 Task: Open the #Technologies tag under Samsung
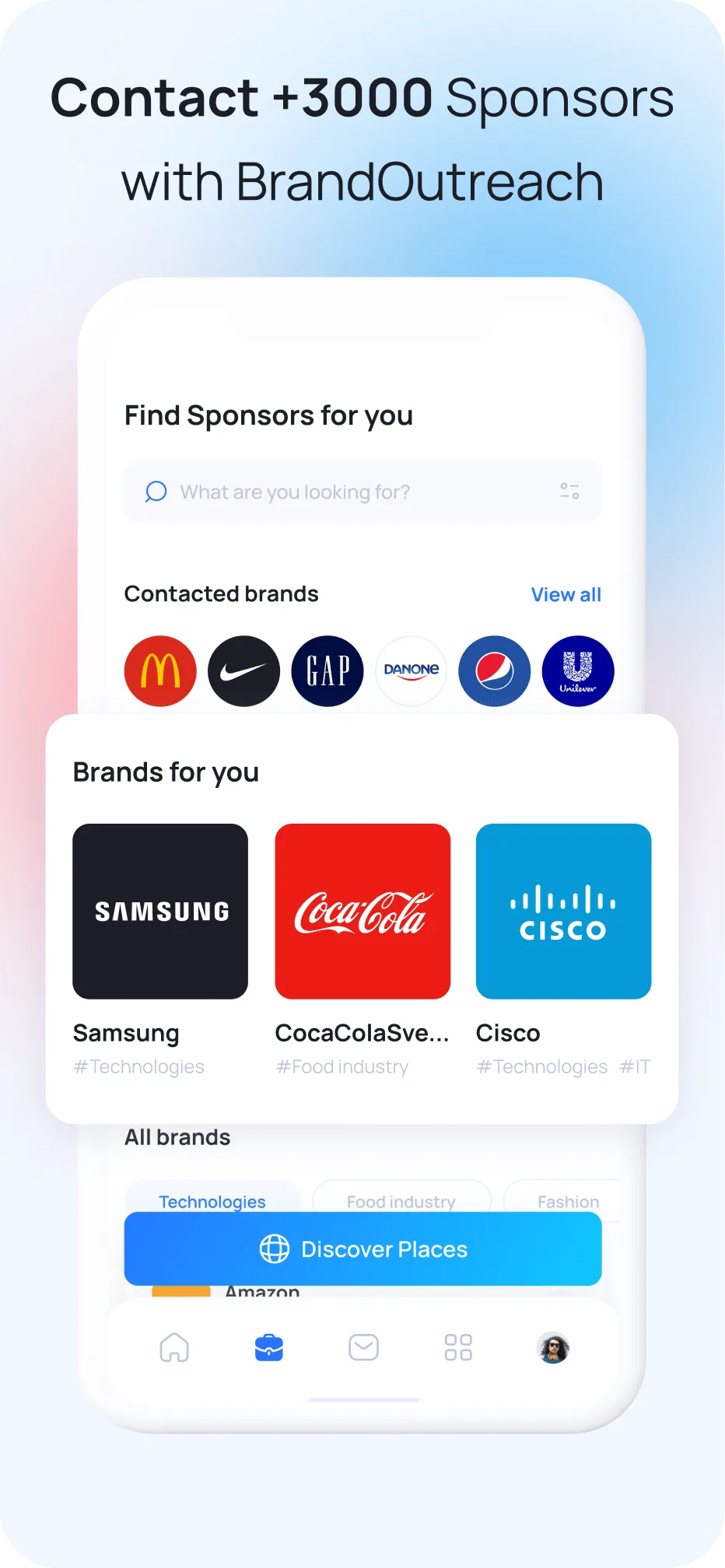click(138, 1066)
